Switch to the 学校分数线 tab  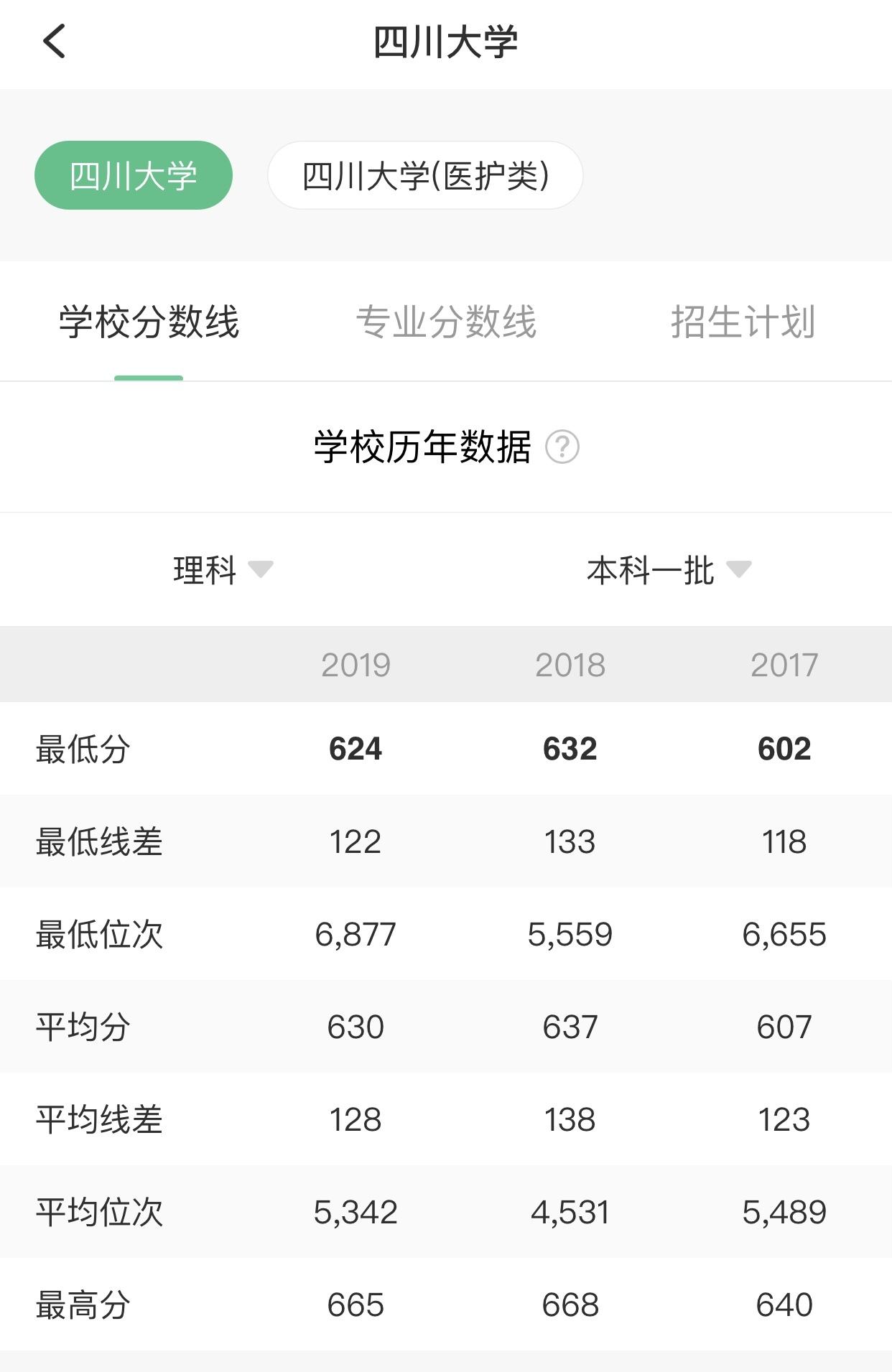(x=149, y=322)
